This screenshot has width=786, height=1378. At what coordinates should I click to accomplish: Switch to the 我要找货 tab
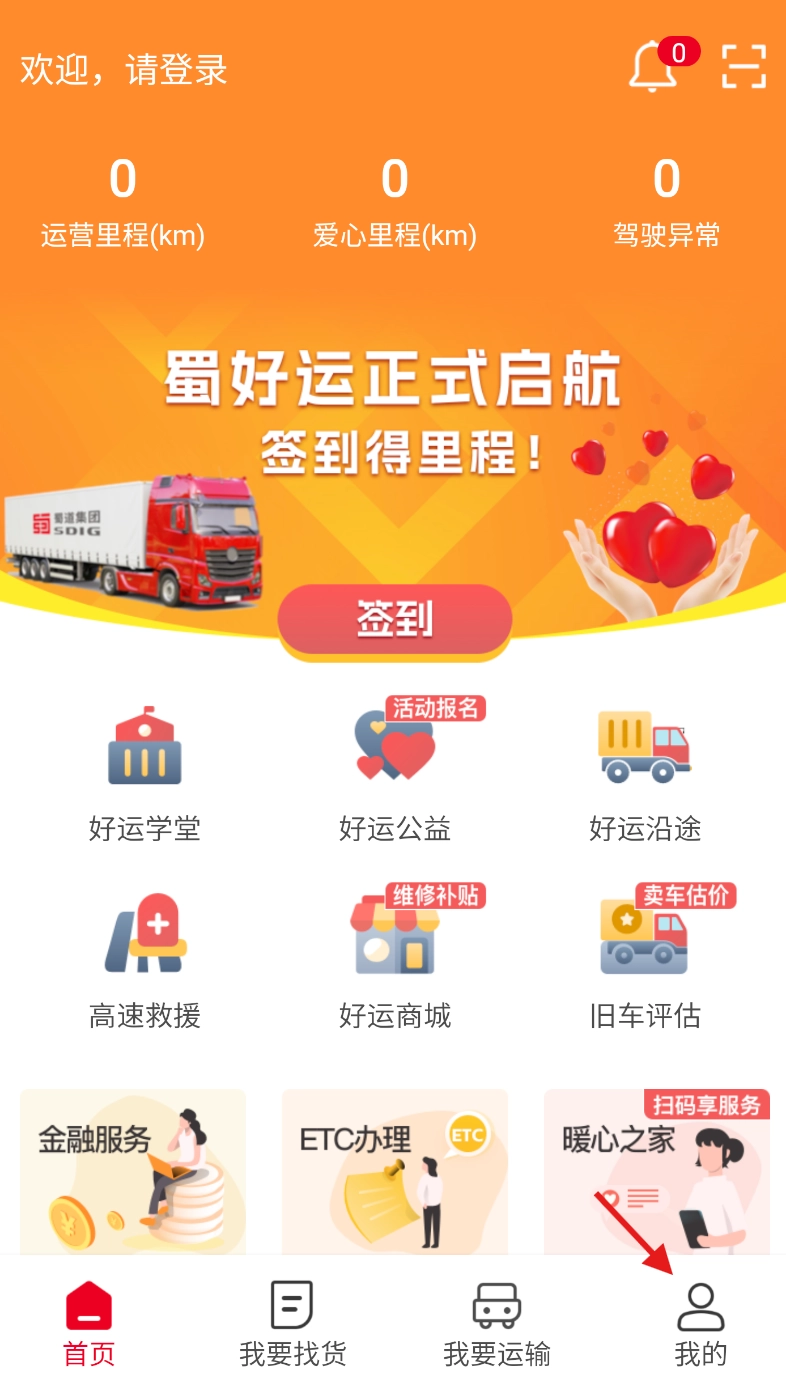point(293,1323)
